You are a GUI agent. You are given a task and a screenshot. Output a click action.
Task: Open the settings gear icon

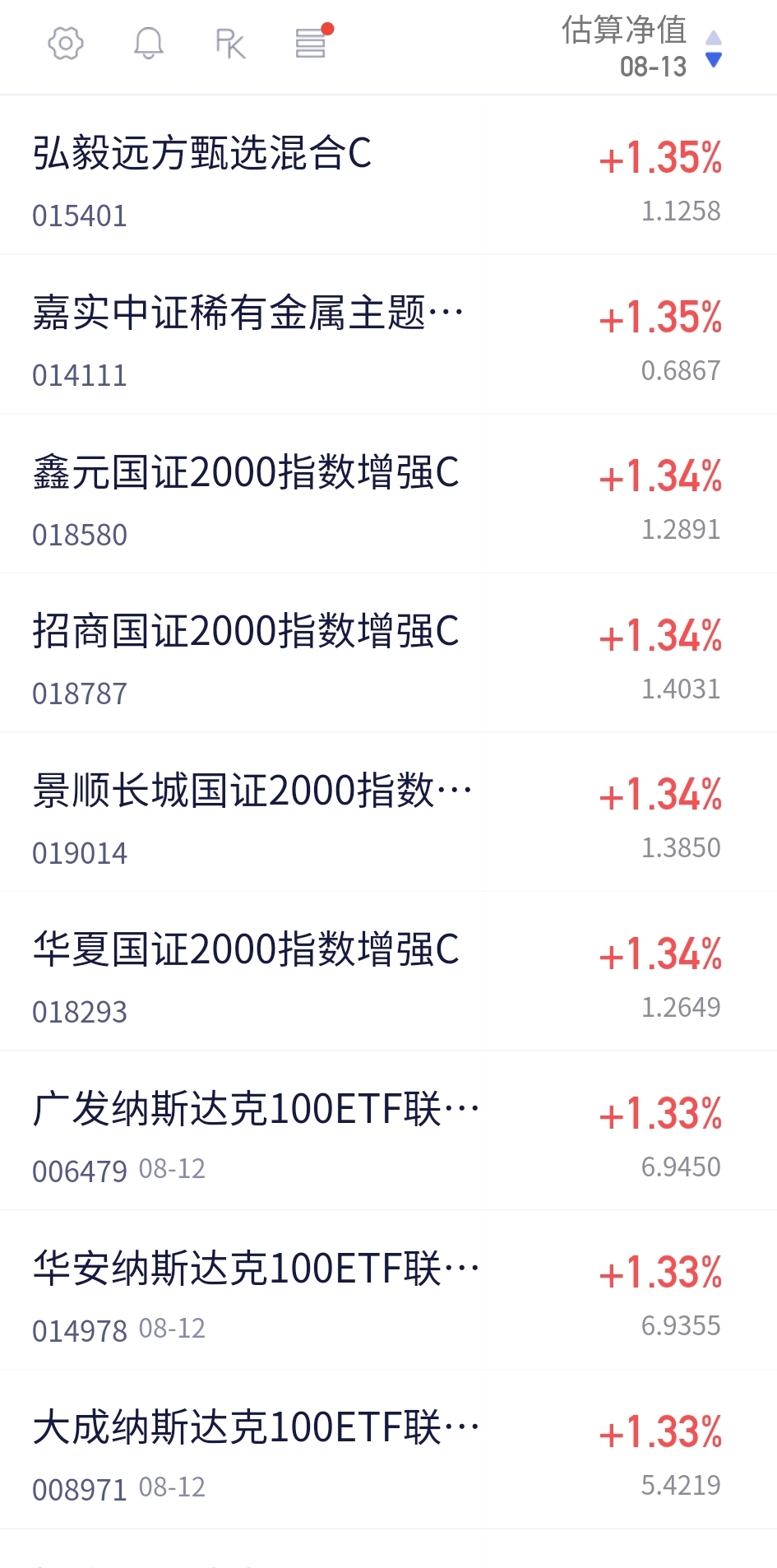(x=66, y=44)
